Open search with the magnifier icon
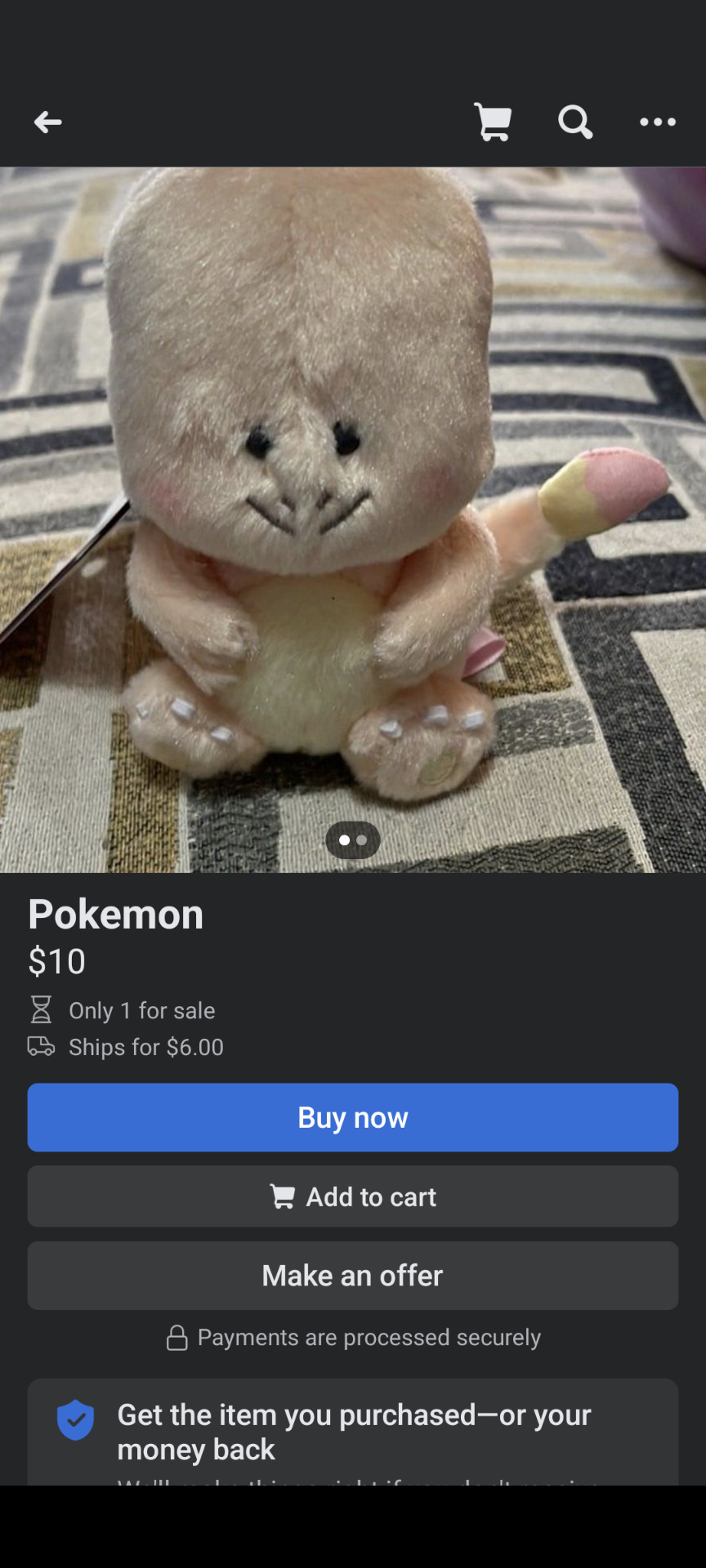The image size is (706, 1568). pyautogui.click(x=575, y=122)
